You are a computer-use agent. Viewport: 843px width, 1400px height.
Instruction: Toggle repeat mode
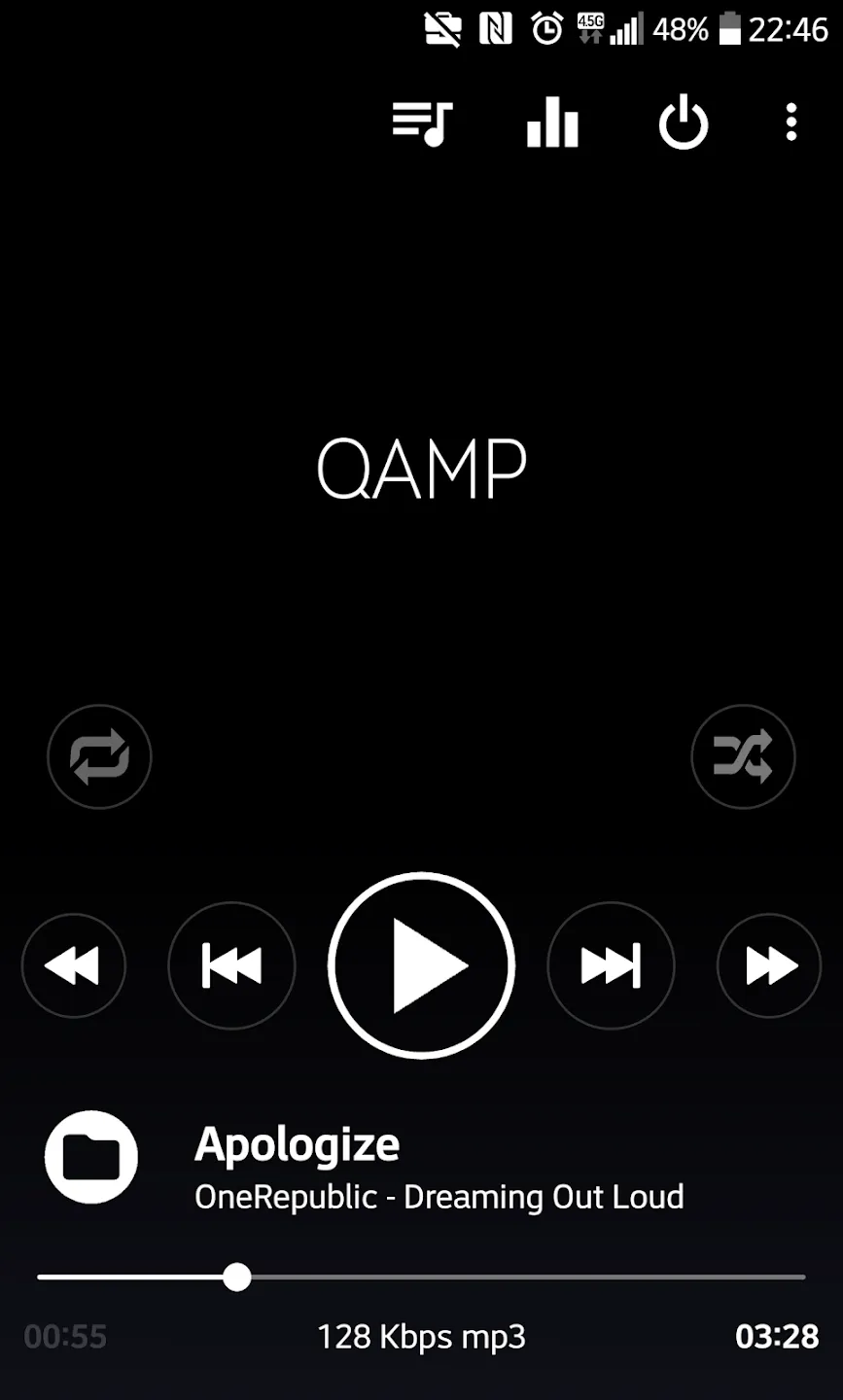coord(99,756)
